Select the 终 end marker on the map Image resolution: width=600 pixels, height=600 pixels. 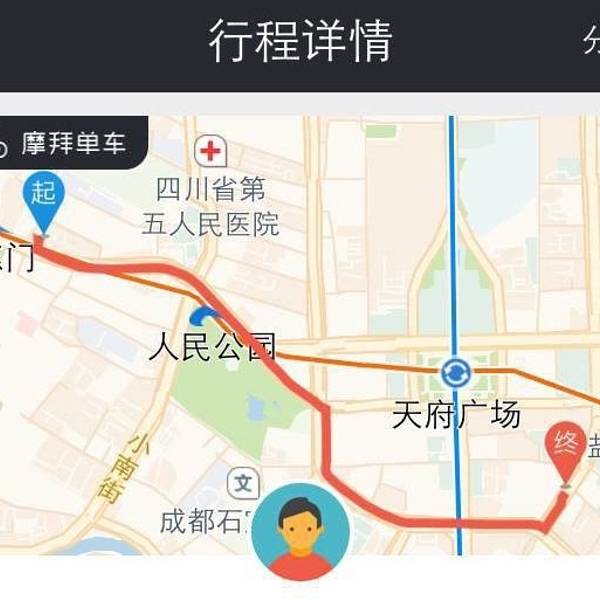[x=566, y=447]
